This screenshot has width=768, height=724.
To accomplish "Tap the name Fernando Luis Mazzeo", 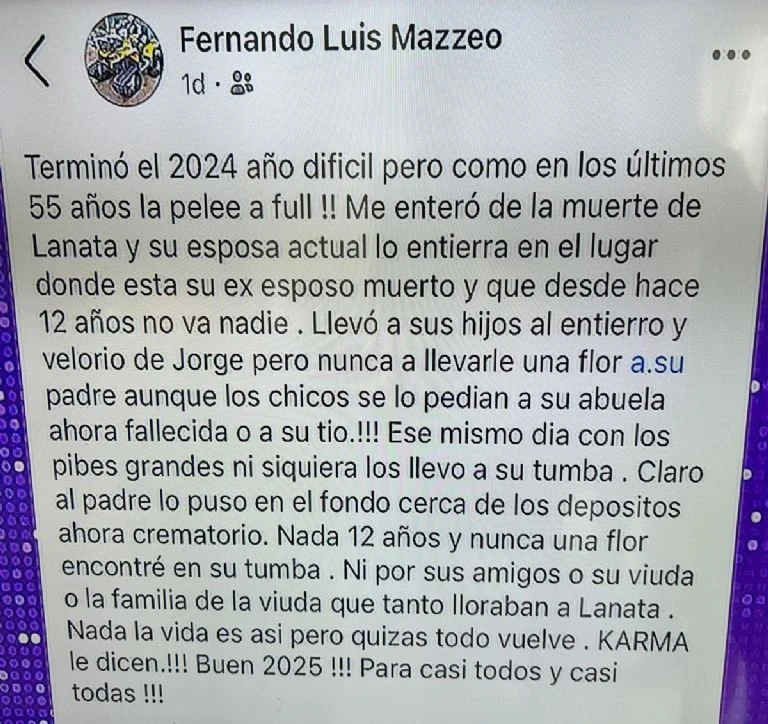I will (340, 39).
